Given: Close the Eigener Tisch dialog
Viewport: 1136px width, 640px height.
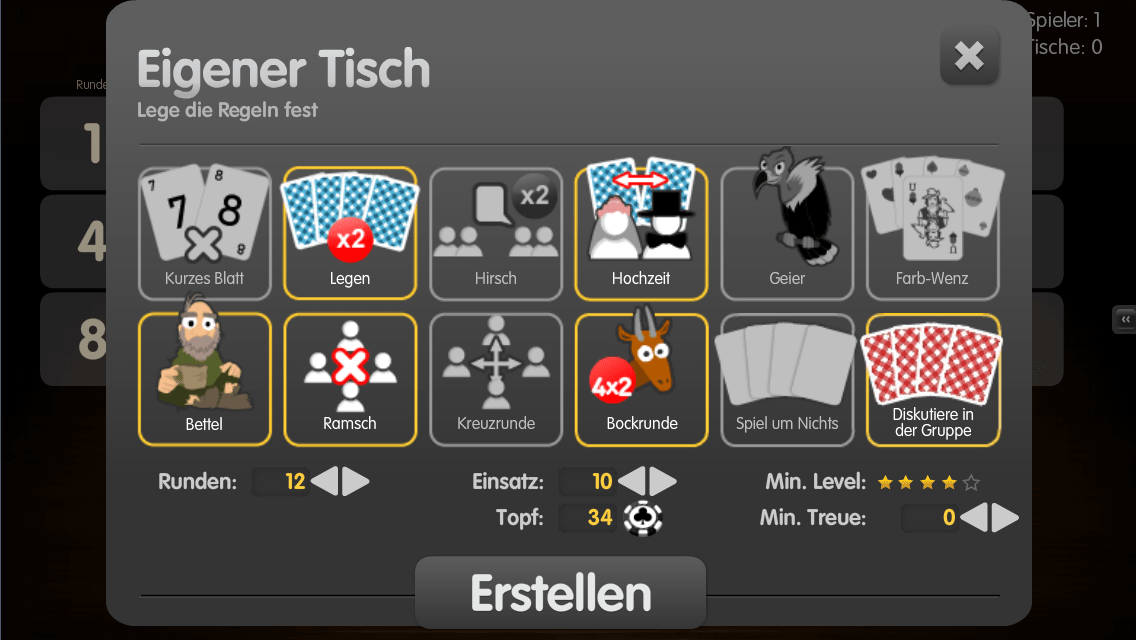Looking at the screenshot, I should coord(969,56).
